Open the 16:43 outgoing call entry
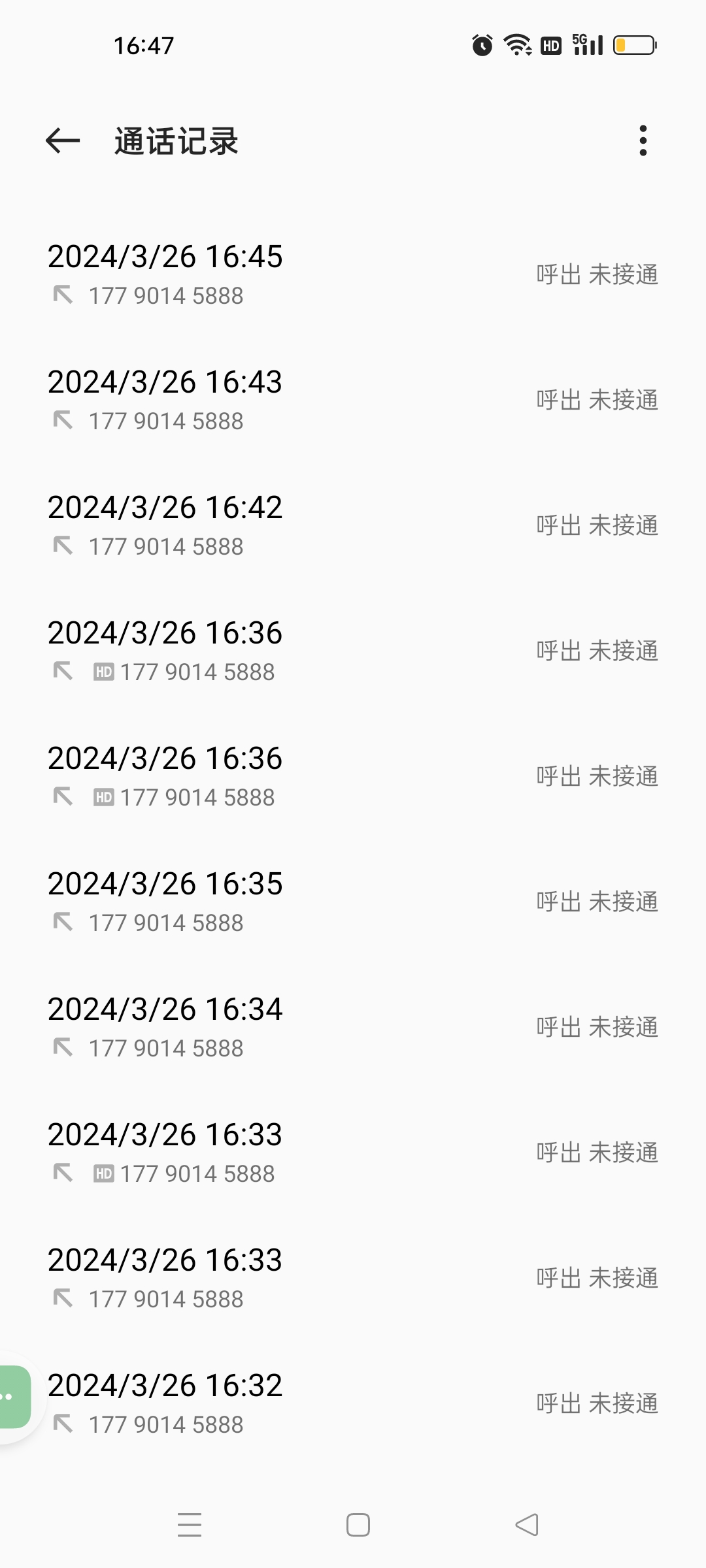Screen dimensions: 706x1568 coord(353,400)
